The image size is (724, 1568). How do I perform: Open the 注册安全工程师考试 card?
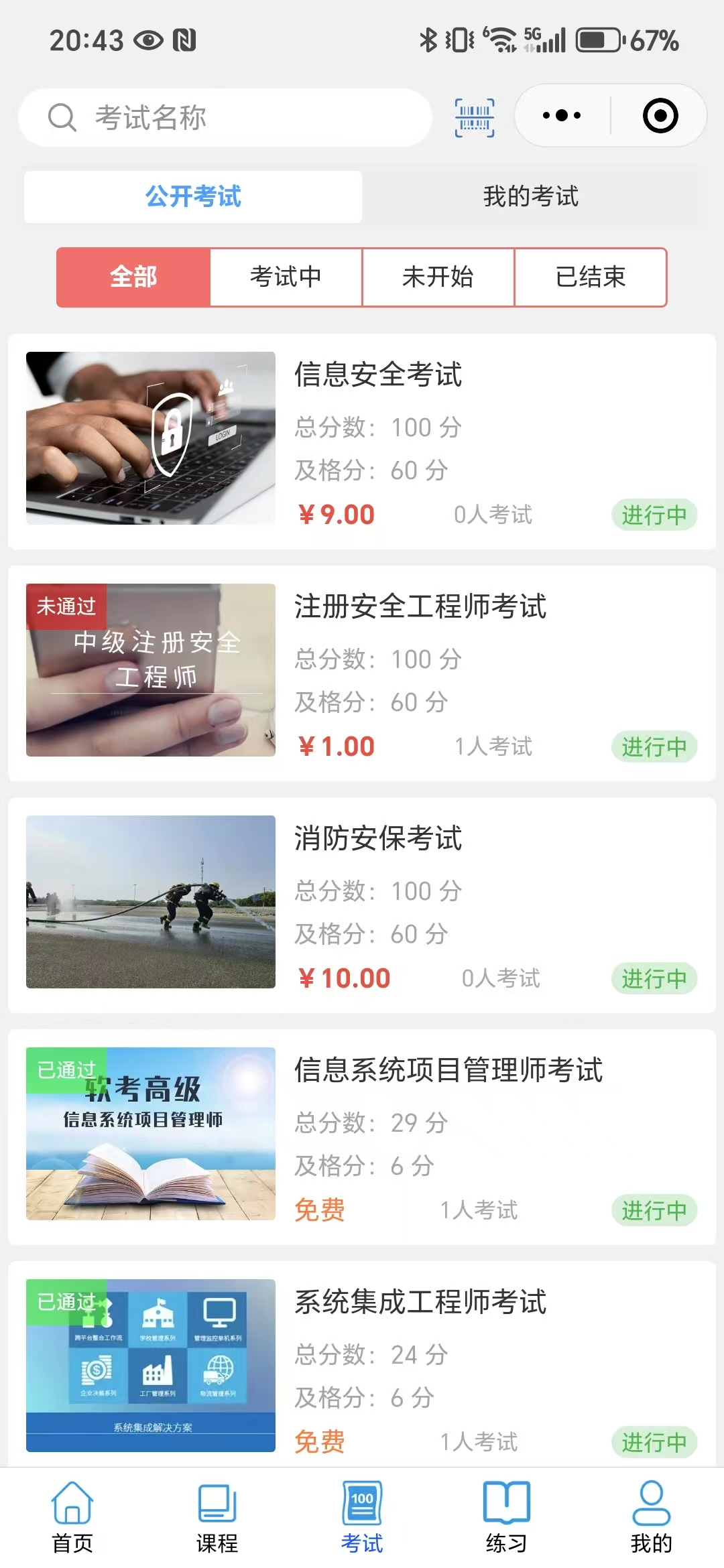point(362,673)
